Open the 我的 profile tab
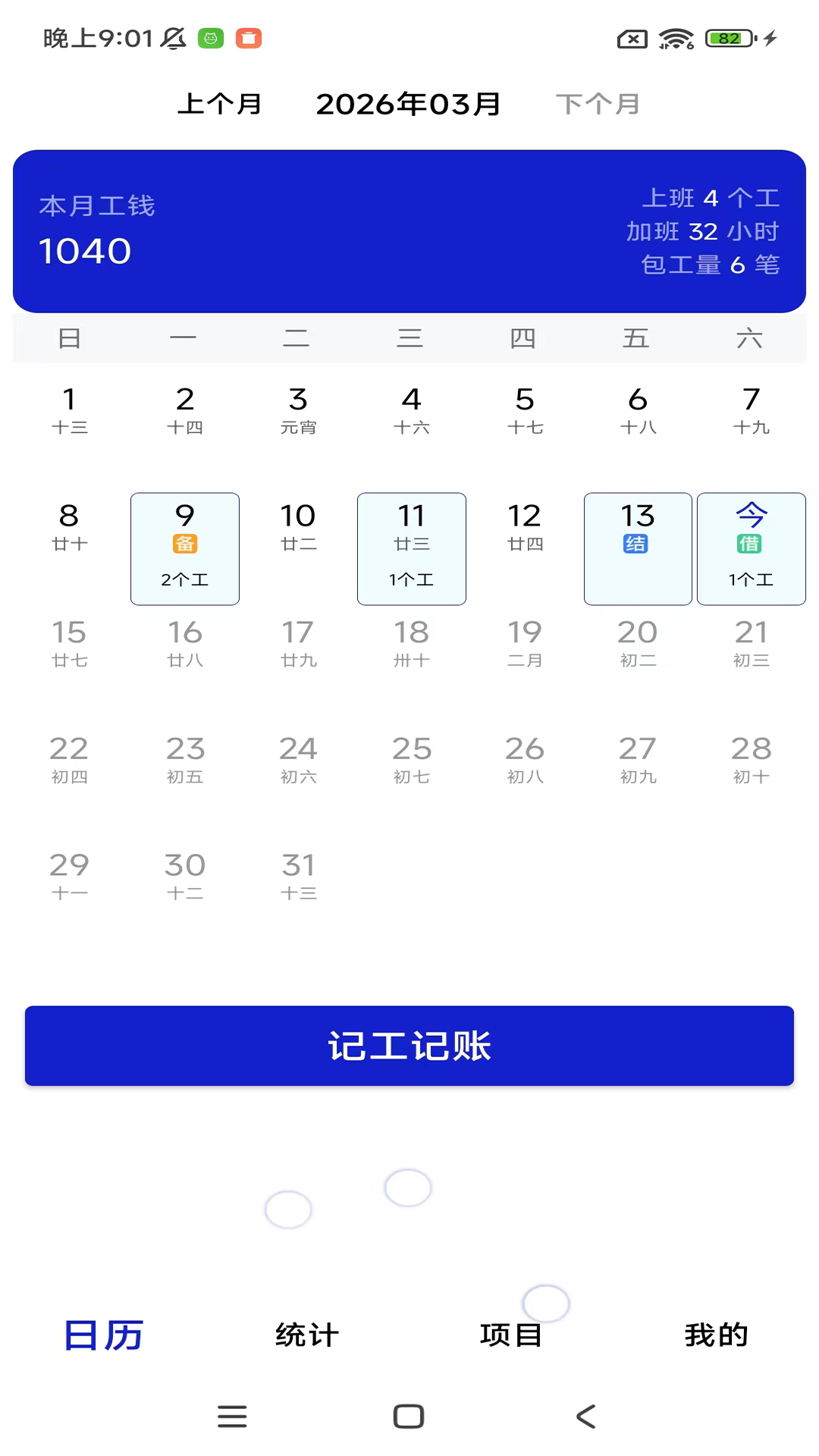This screenshot has height=1456, width=819. (715, 1335)
